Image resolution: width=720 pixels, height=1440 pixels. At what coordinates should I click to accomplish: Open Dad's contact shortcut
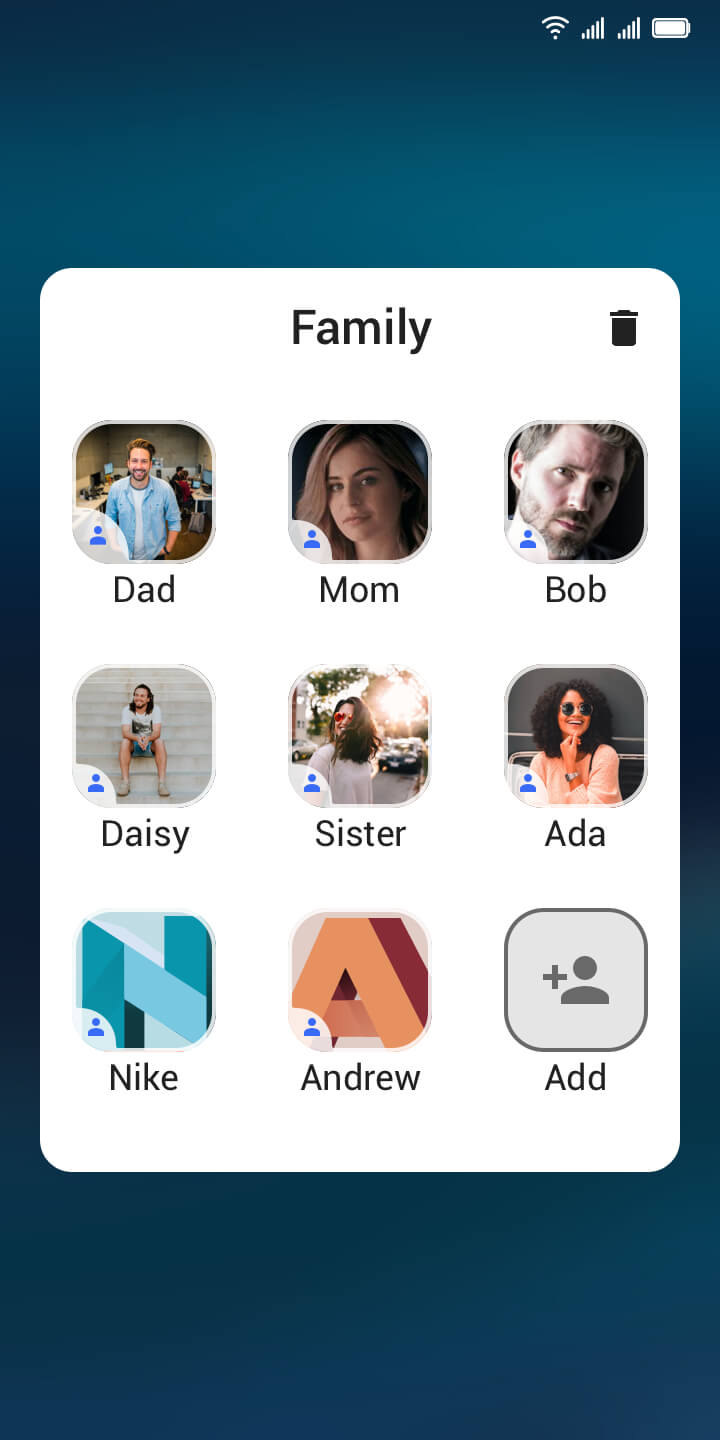[144, 492]
